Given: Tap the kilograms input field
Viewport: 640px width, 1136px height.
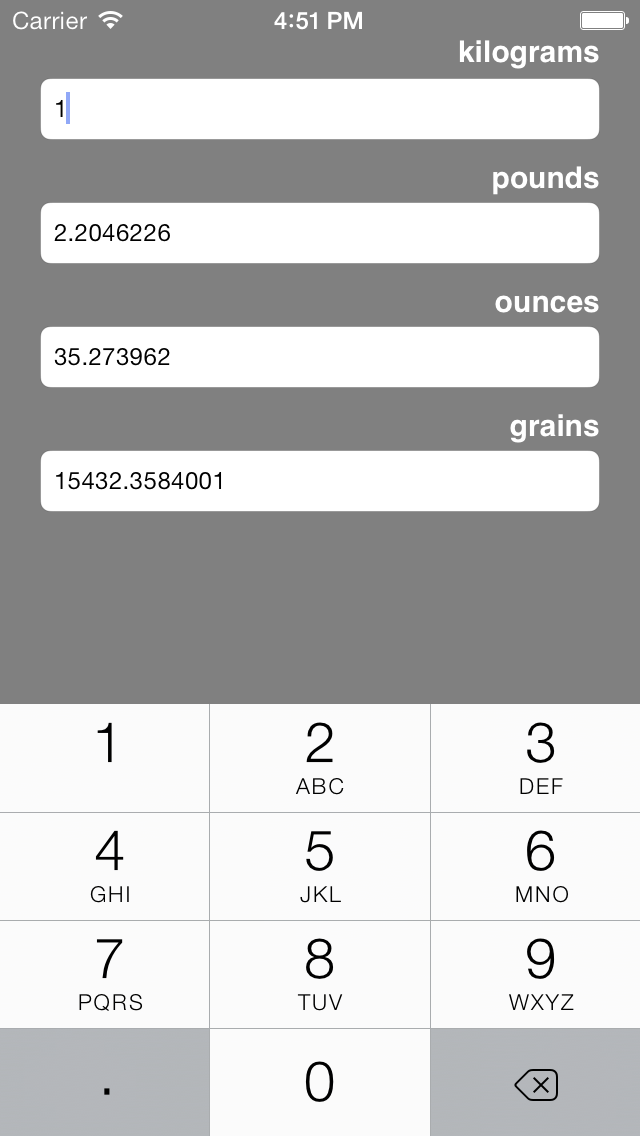Looking at the screenshot, I should pos(320,109).
